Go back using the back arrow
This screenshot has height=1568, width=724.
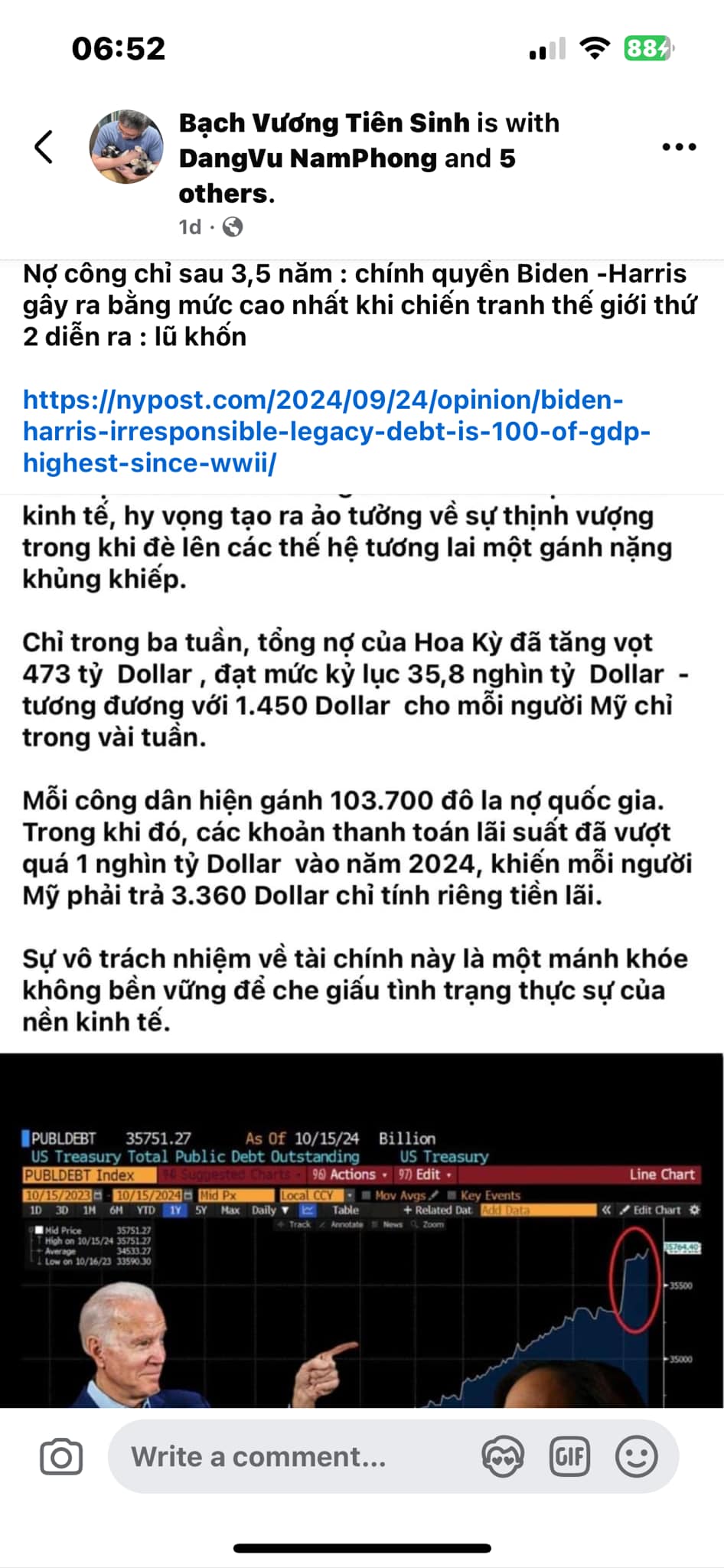pyautogui.click(x=44, y=146)
